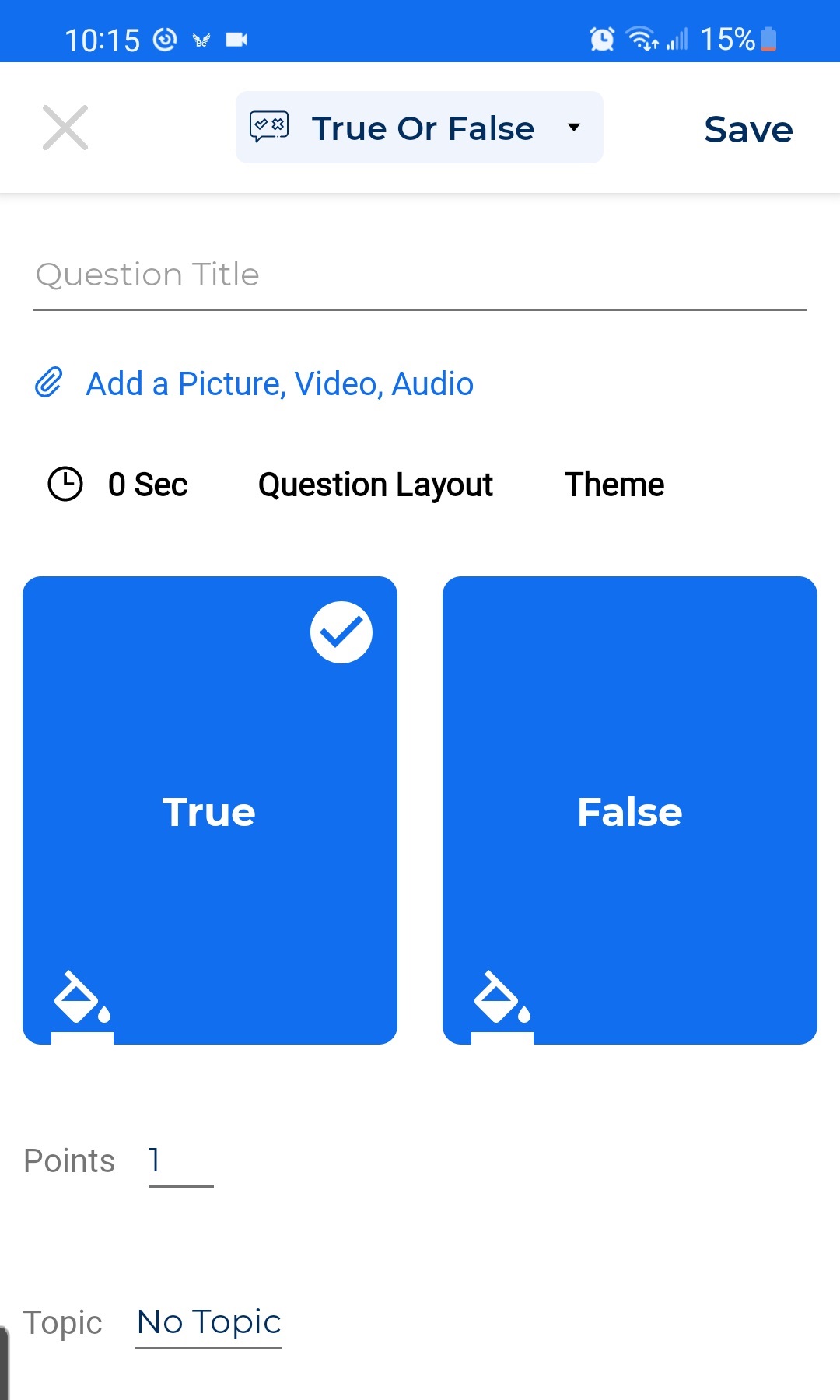Add a Picture, Video, Audio attachment
The width and height of the screenshot is (840, 1400).
254,383
